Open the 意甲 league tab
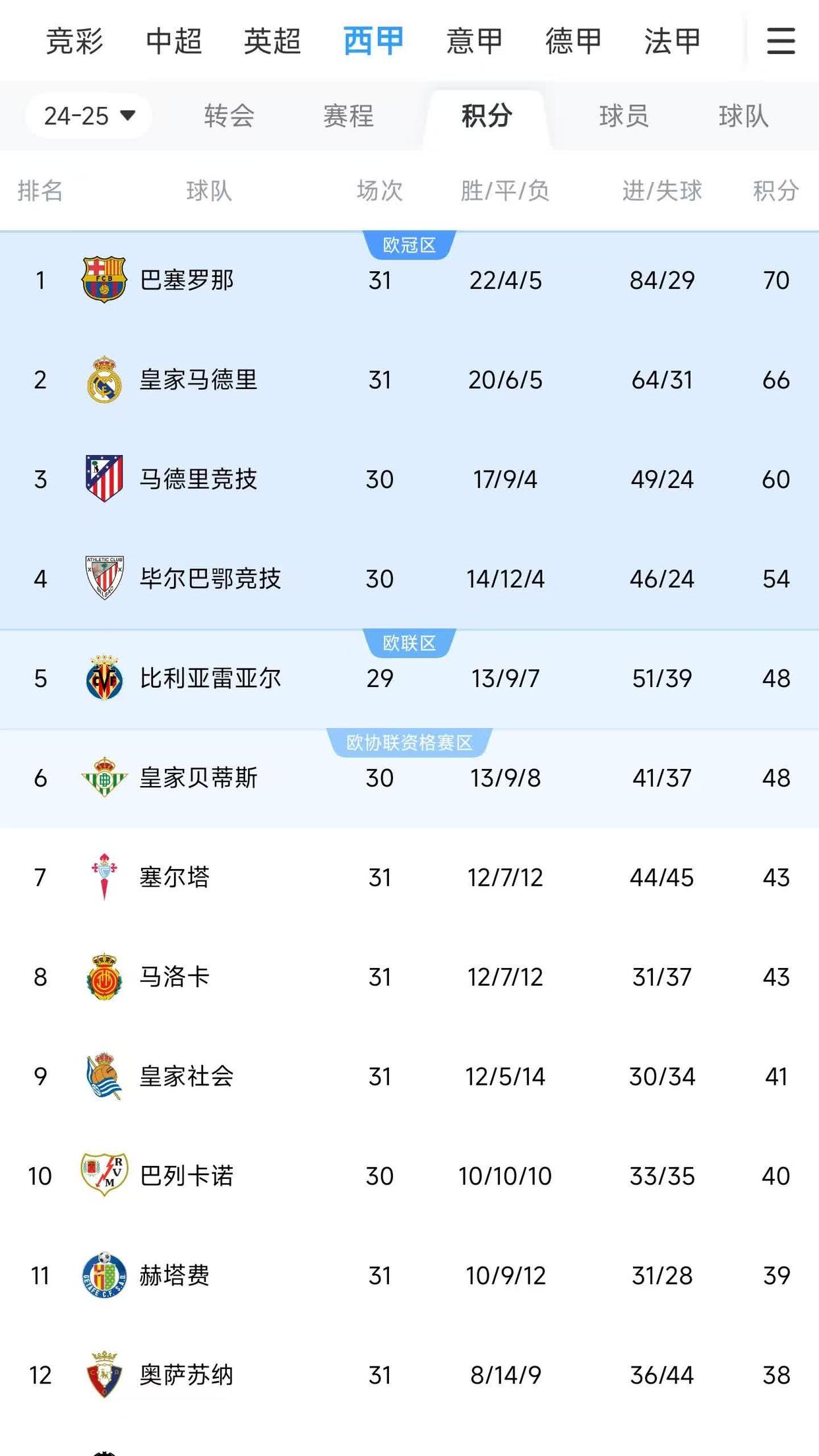Screen dimensions: 819x1456 474,41
